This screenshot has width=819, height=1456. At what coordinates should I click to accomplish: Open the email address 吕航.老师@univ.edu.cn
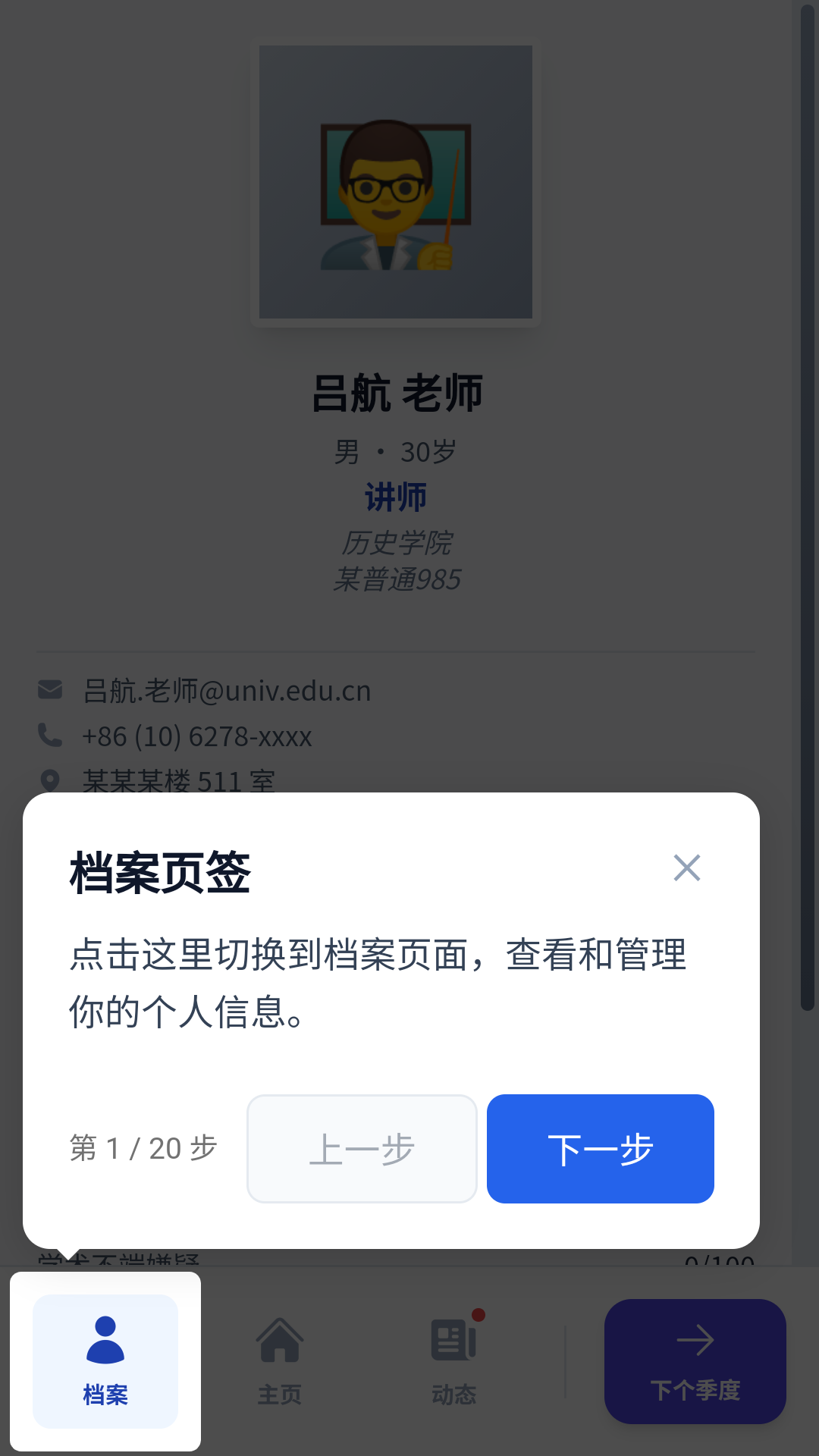[227, 691]
